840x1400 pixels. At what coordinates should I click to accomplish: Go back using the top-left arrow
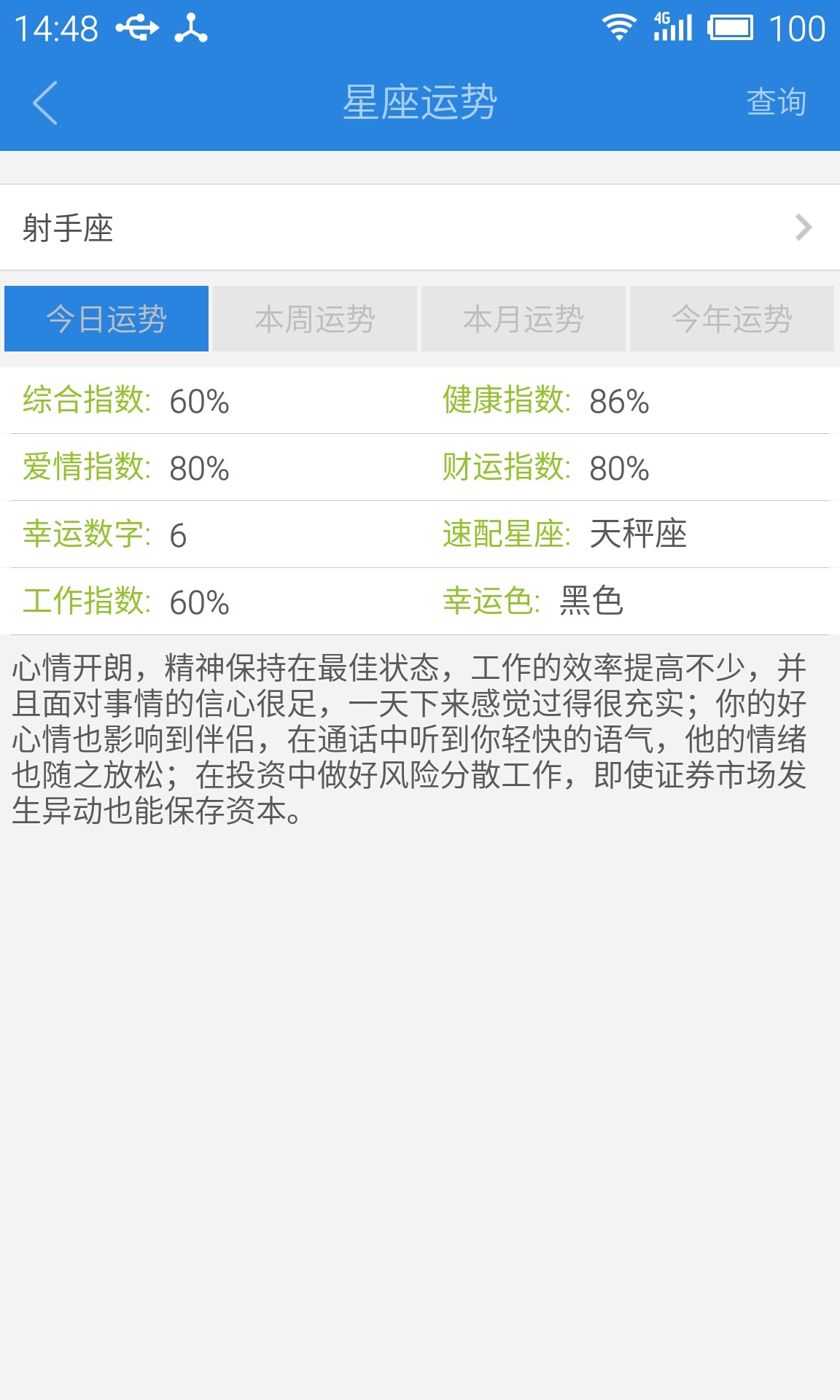(x=45, y=103)
